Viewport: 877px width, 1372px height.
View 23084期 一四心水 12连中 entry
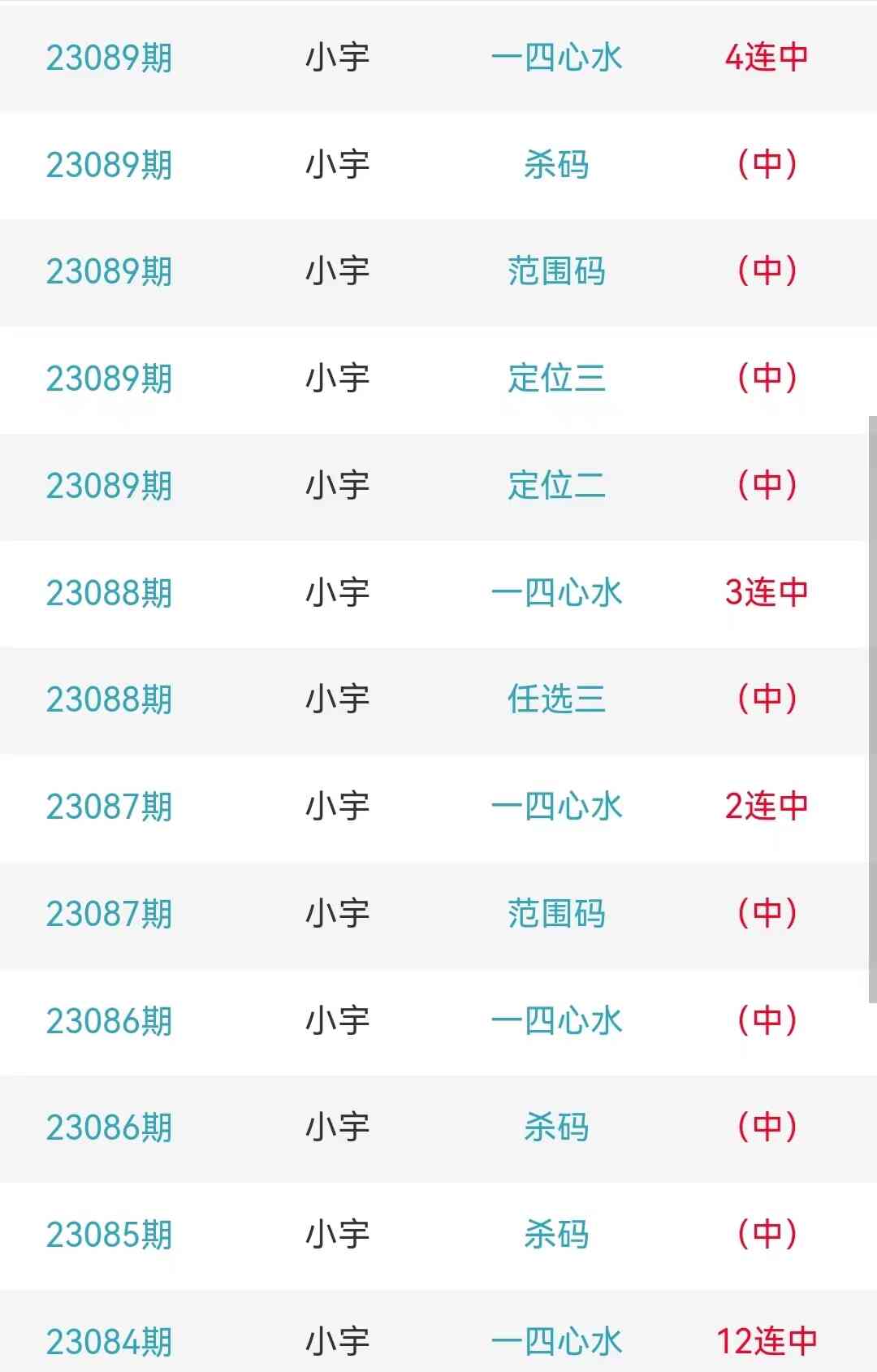pyautogui.click(x=556, y=1340)
